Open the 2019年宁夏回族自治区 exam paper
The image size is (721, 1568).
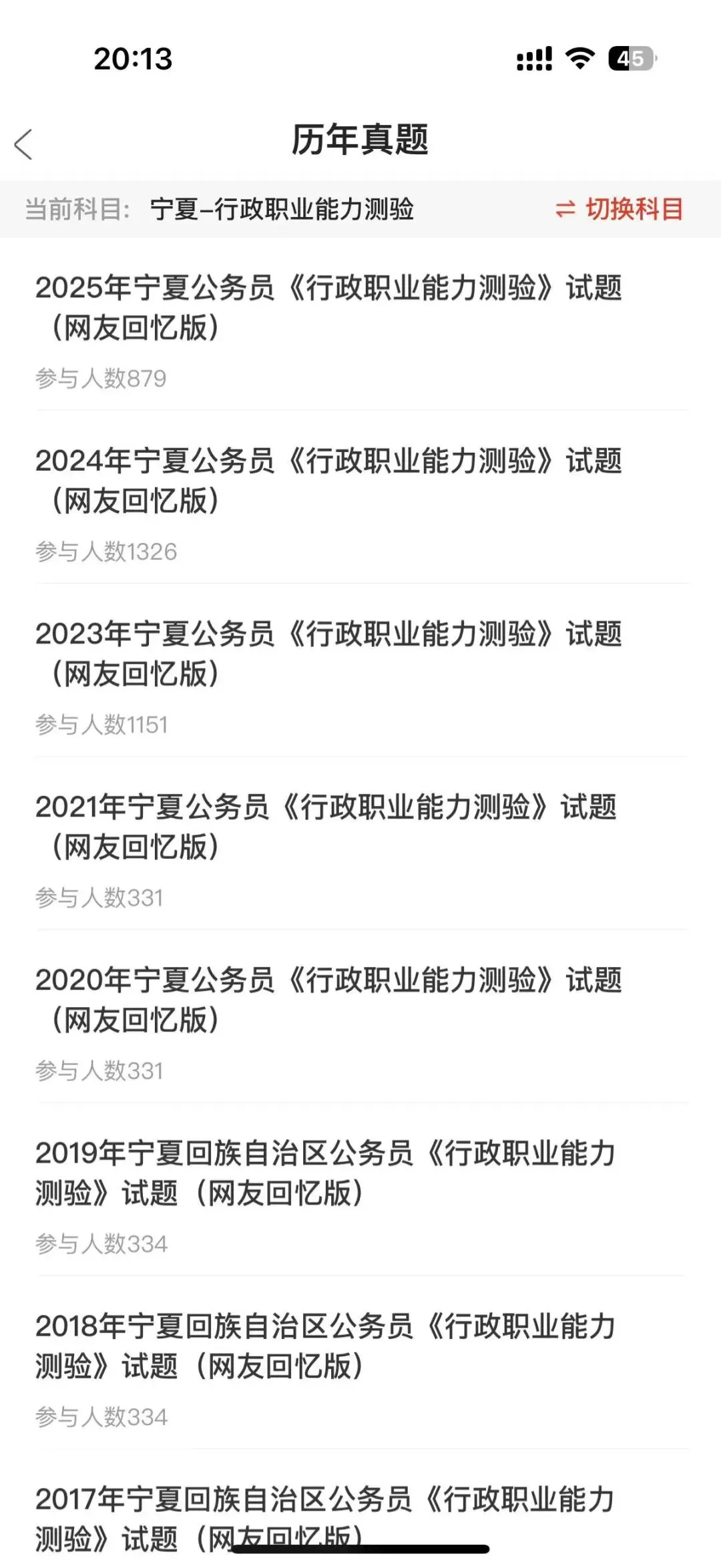[326, 1173]
